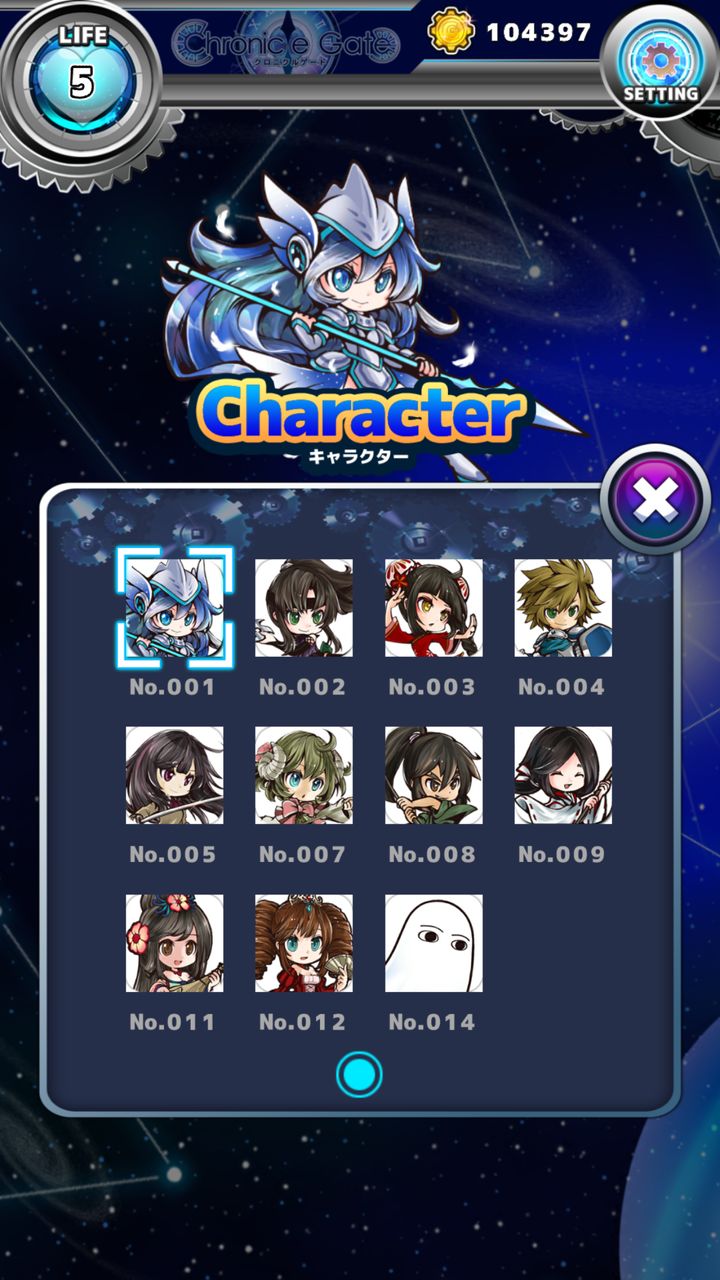720x1280 pixels.
Task: Tap the cyan page indicator dot
Action: pos(359,1075)
